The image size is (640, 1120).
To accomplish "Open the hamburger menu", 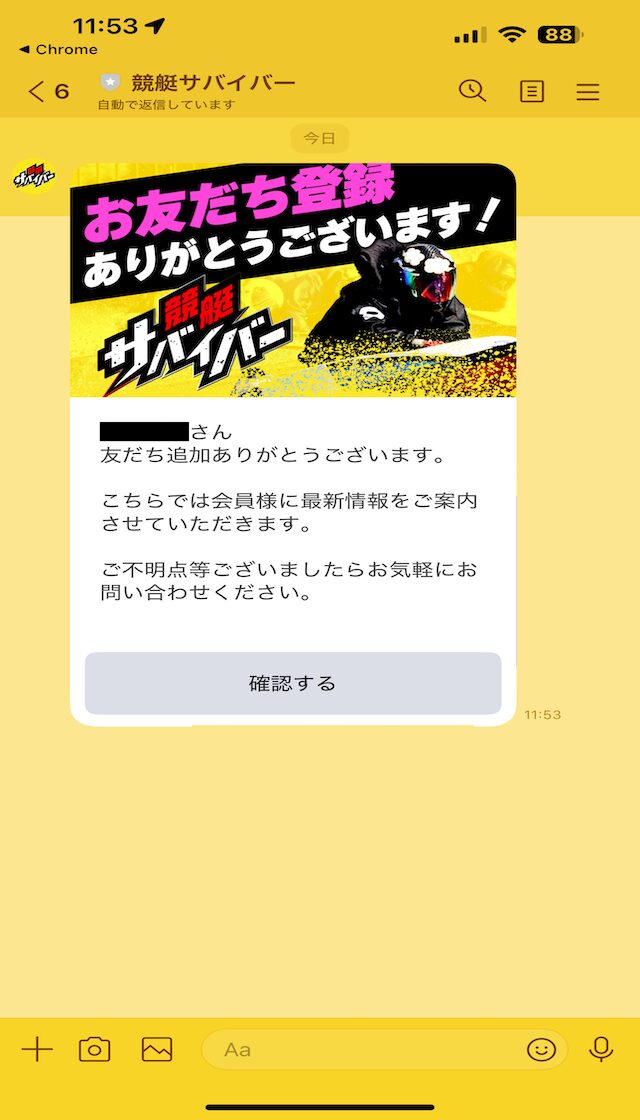I will (588, 92).
